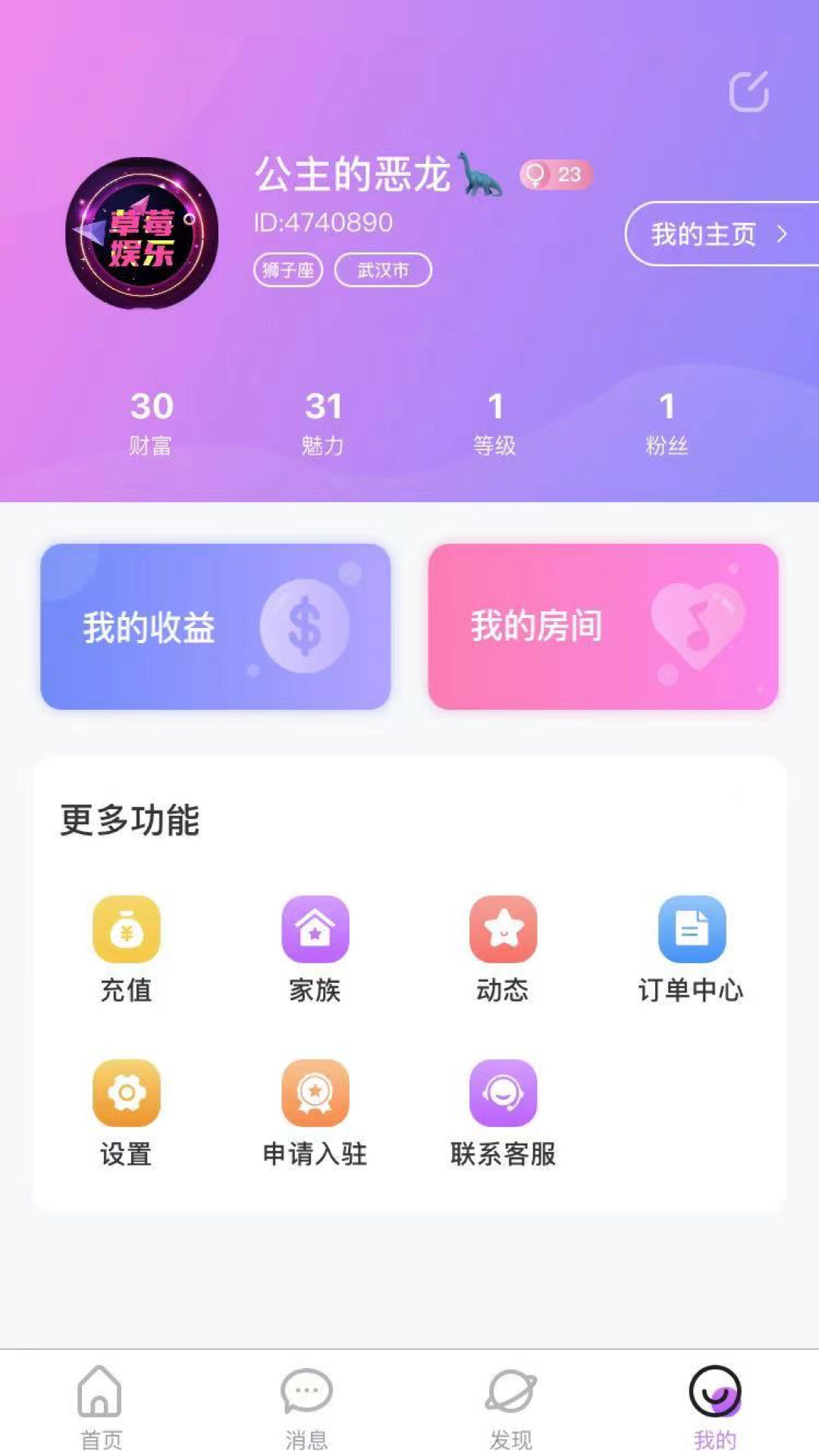This screenshot has width=819, height=1456.
Task: Open the 我的收益 earnings card
Action: point(216,626)
